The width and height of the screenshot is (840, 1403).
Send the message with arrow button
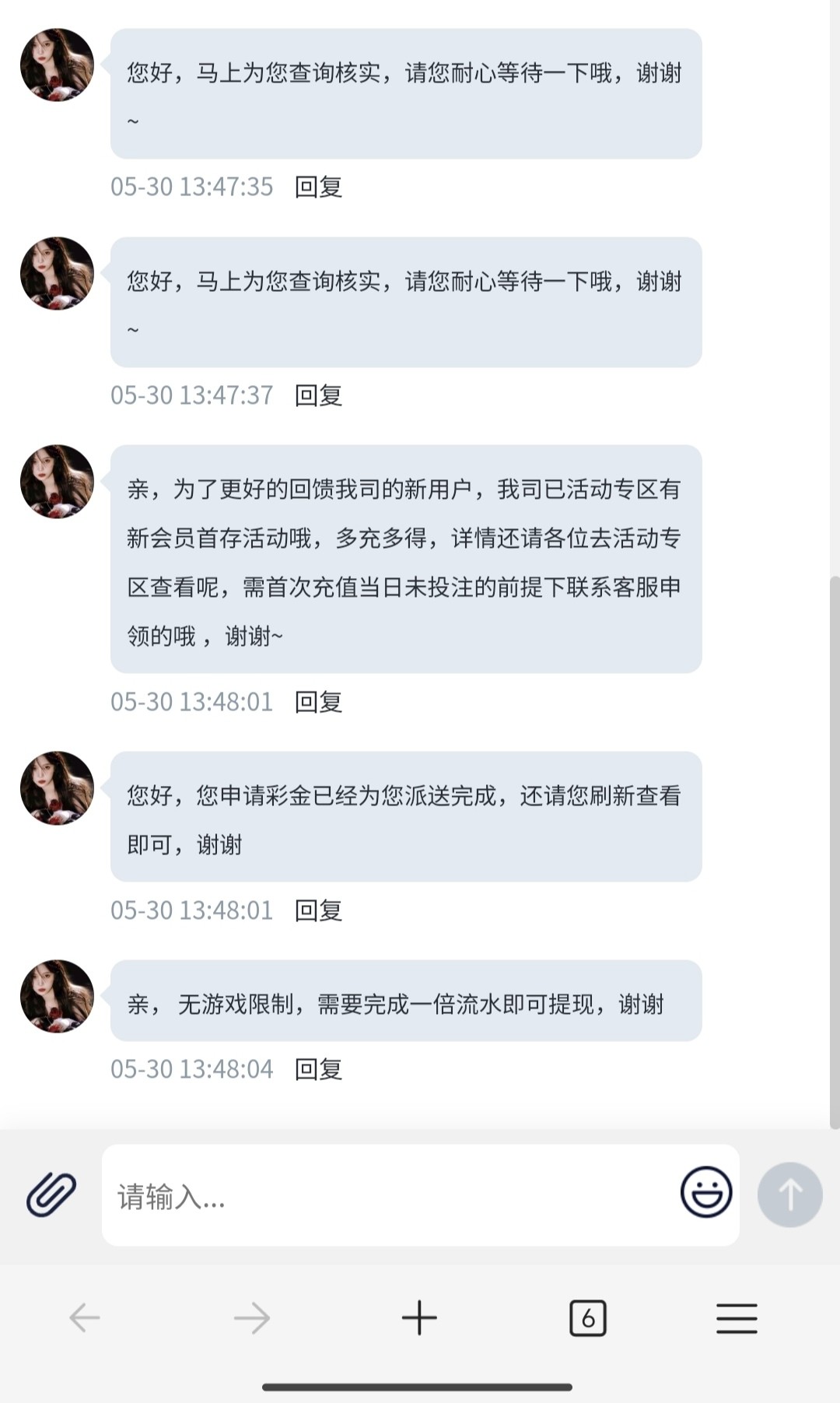pos(789,1194)
